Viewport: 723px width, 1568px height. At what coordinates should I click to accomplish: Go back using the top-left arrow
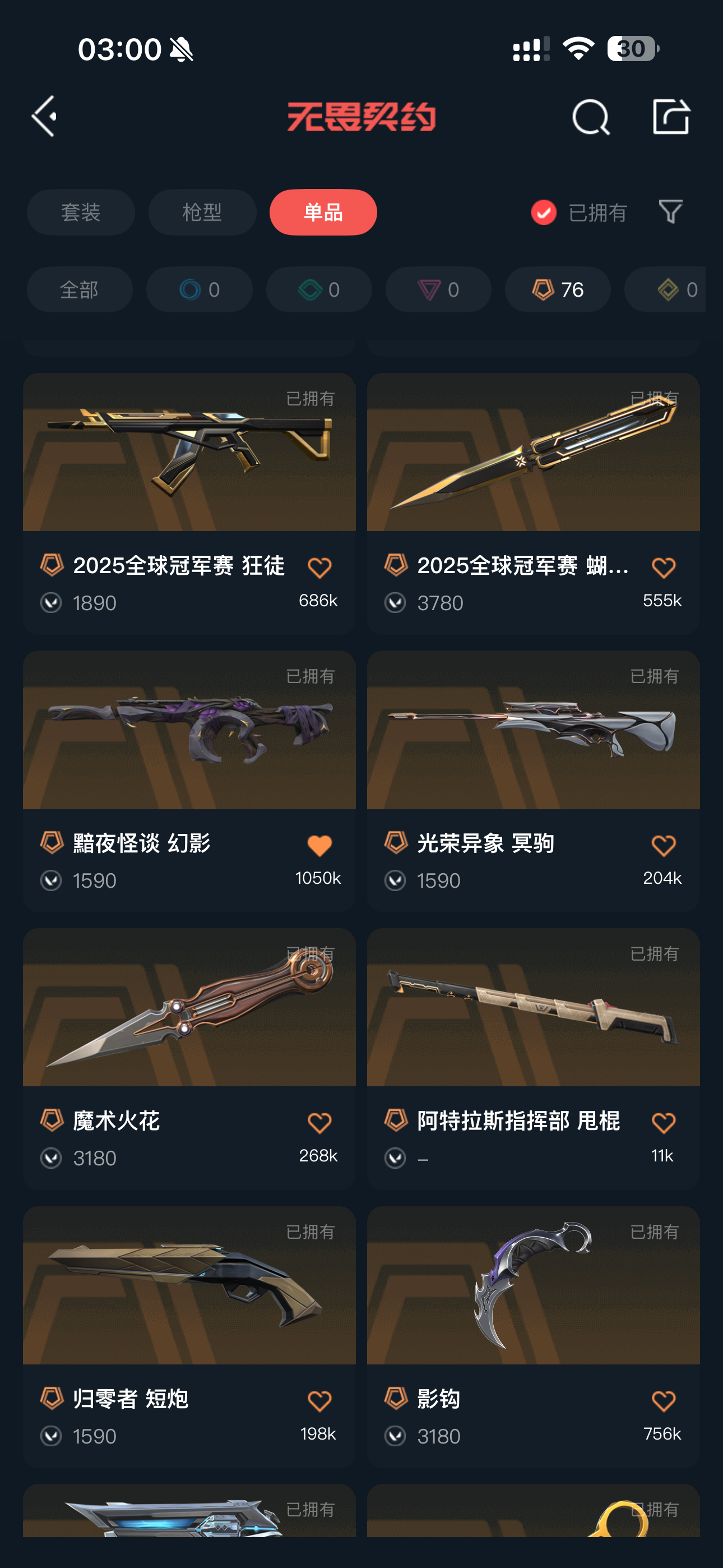click(x=44, y=116)
